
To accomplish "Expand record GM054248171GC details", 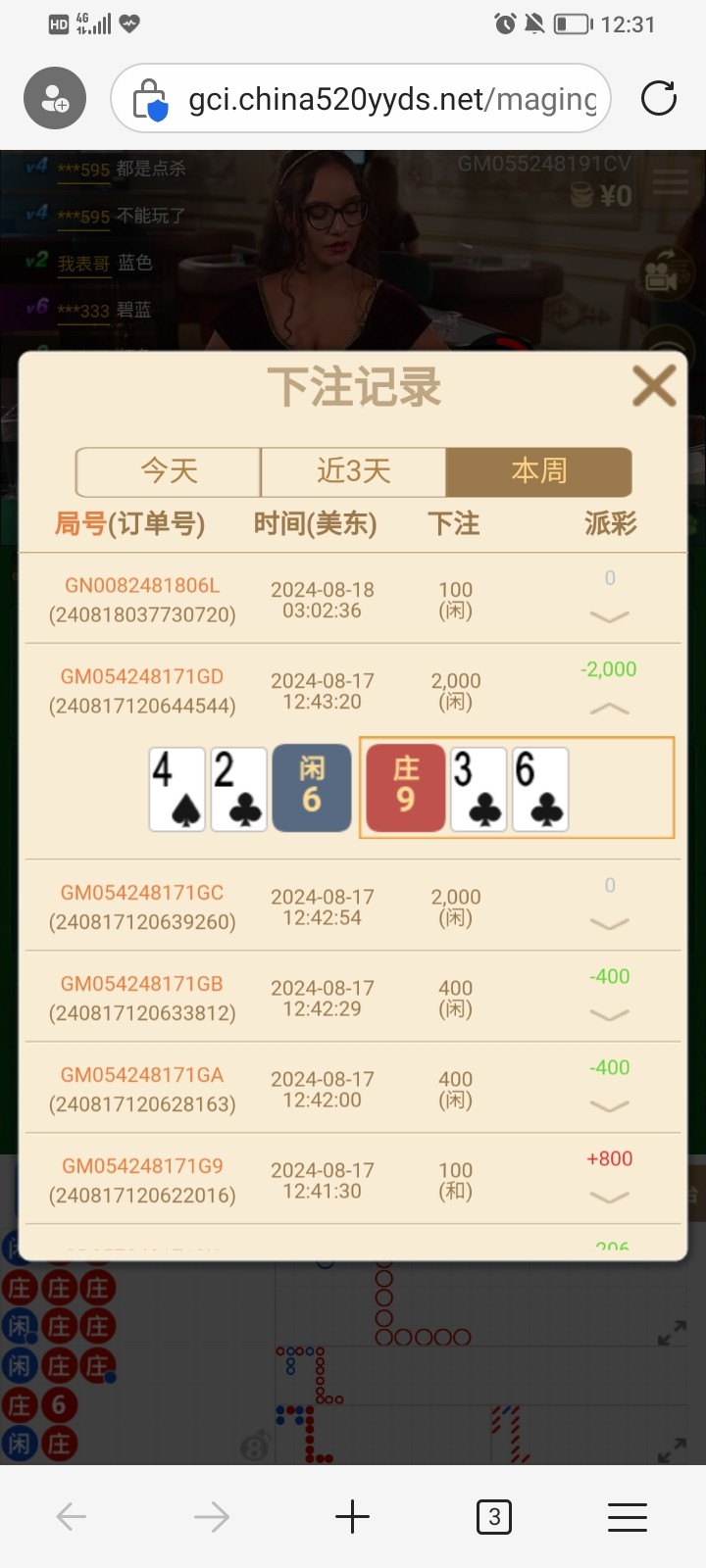I will pyautogui.click(x=609, y=924).
